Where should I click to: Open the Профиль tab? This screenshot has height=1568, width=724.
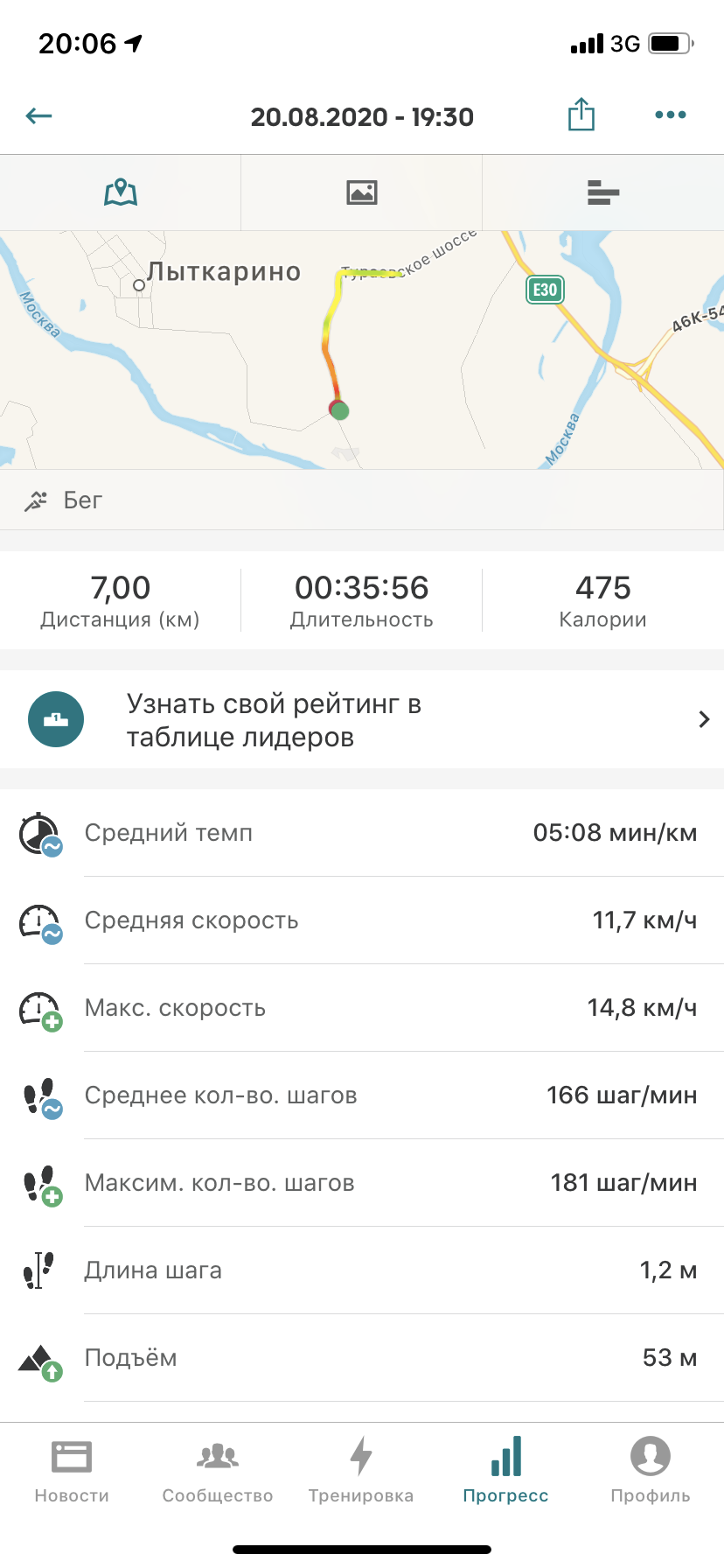pos(651,1470)
